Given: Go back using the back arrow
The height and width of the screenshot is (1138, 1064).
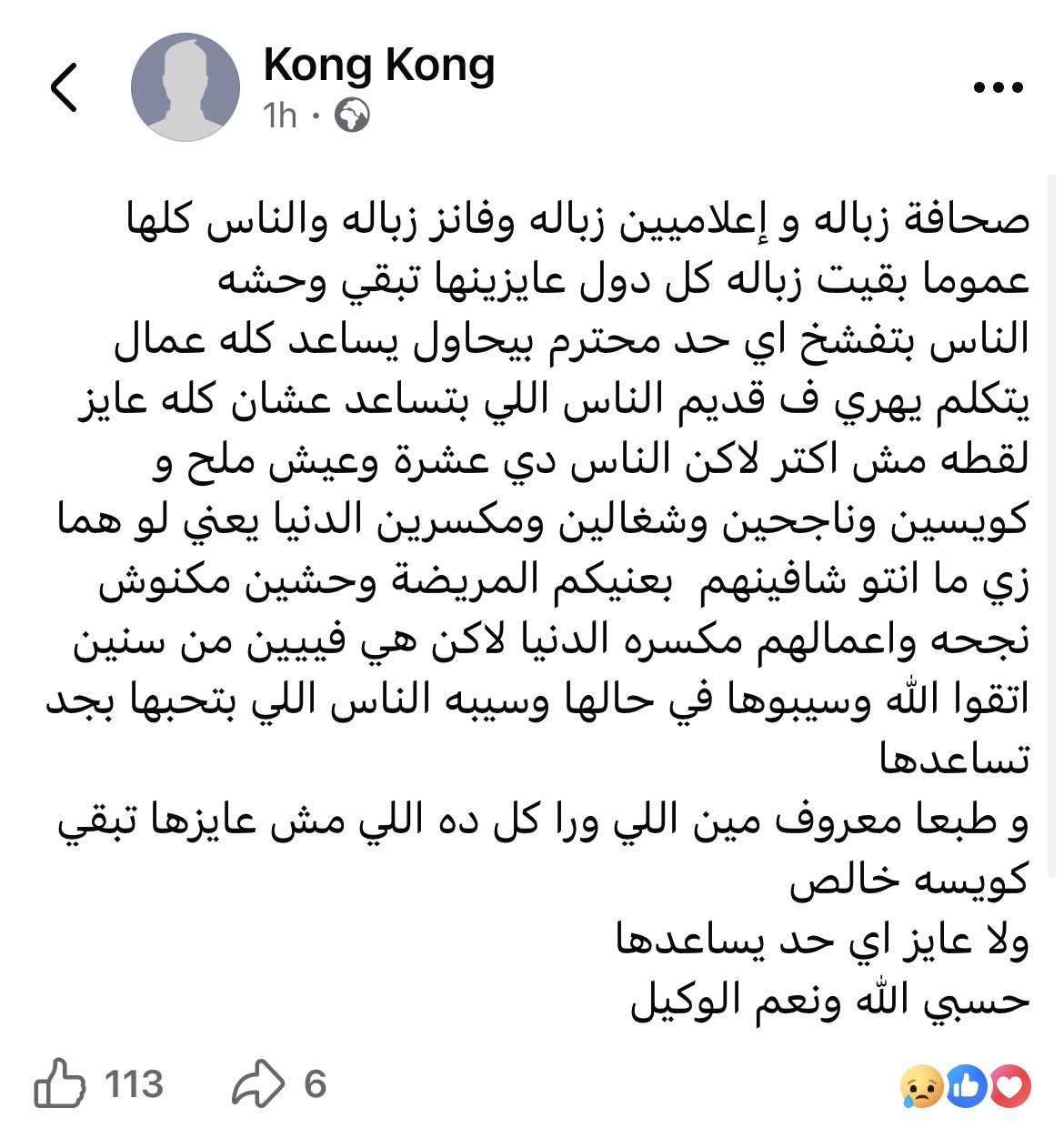Looking at the screenshot, I should (64, 88).
